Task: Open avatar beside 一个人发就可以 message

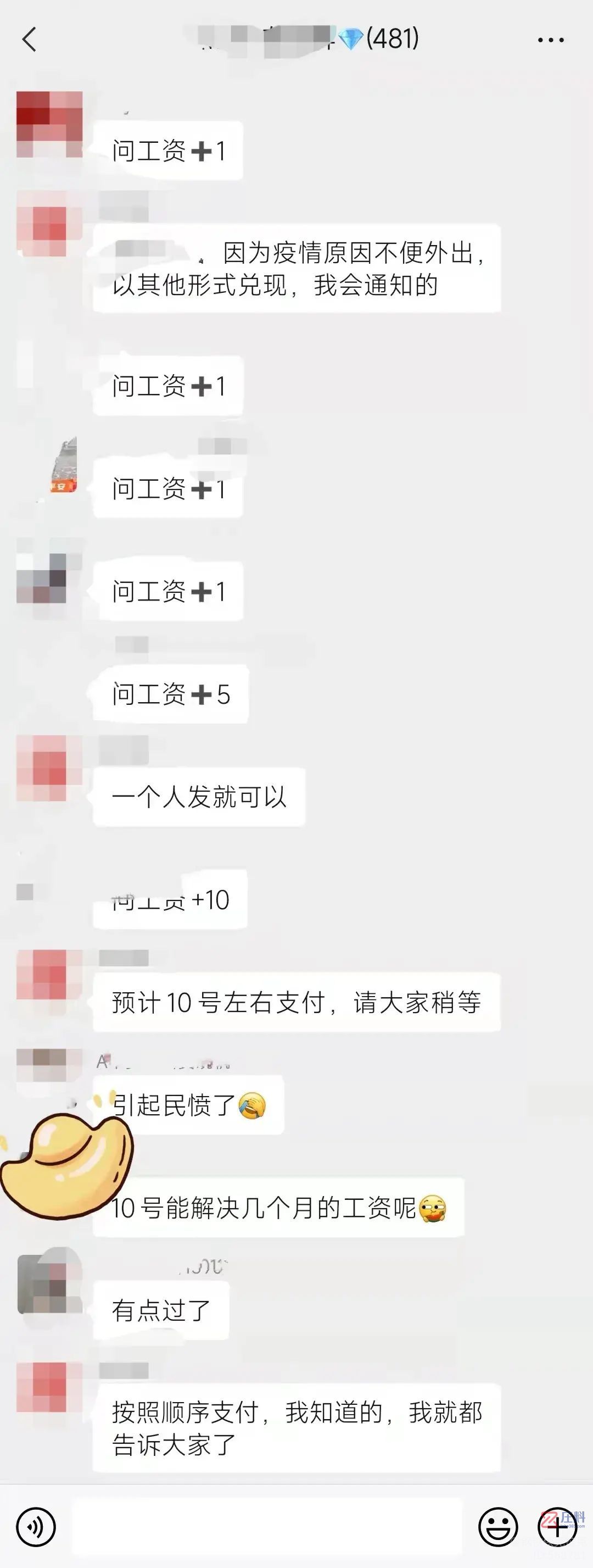Action: [x=49, y=768]
